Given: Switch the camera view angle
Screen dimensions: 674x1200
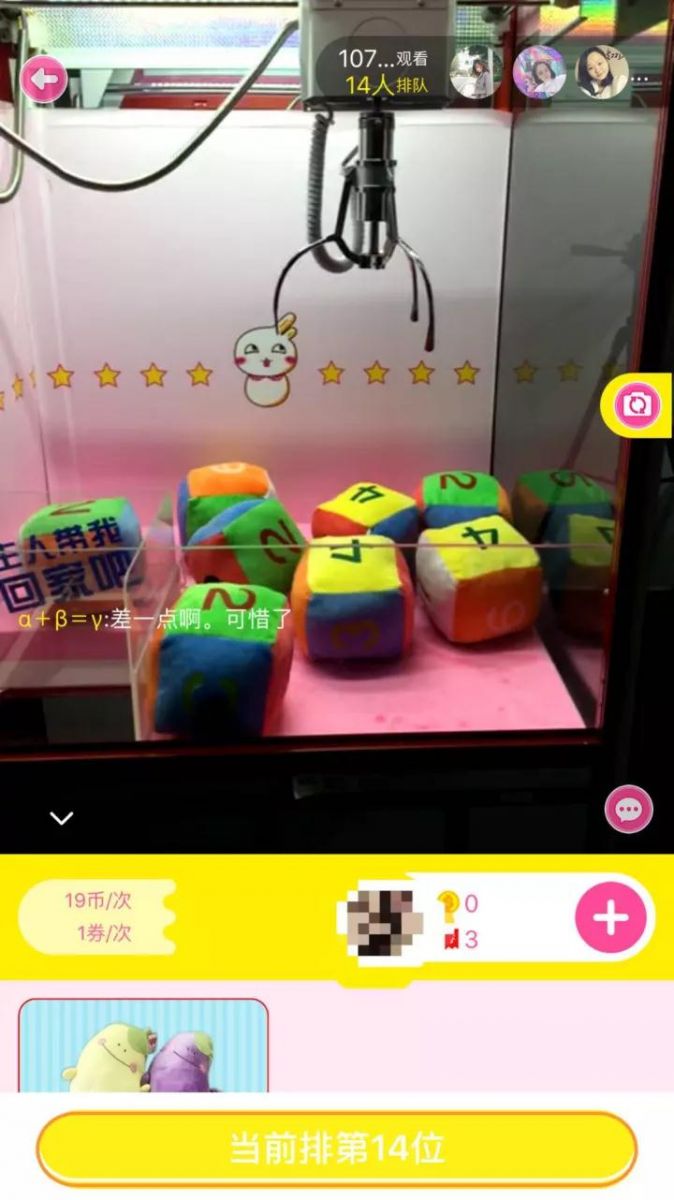Looking at the screenshot, I should (636, 405).
